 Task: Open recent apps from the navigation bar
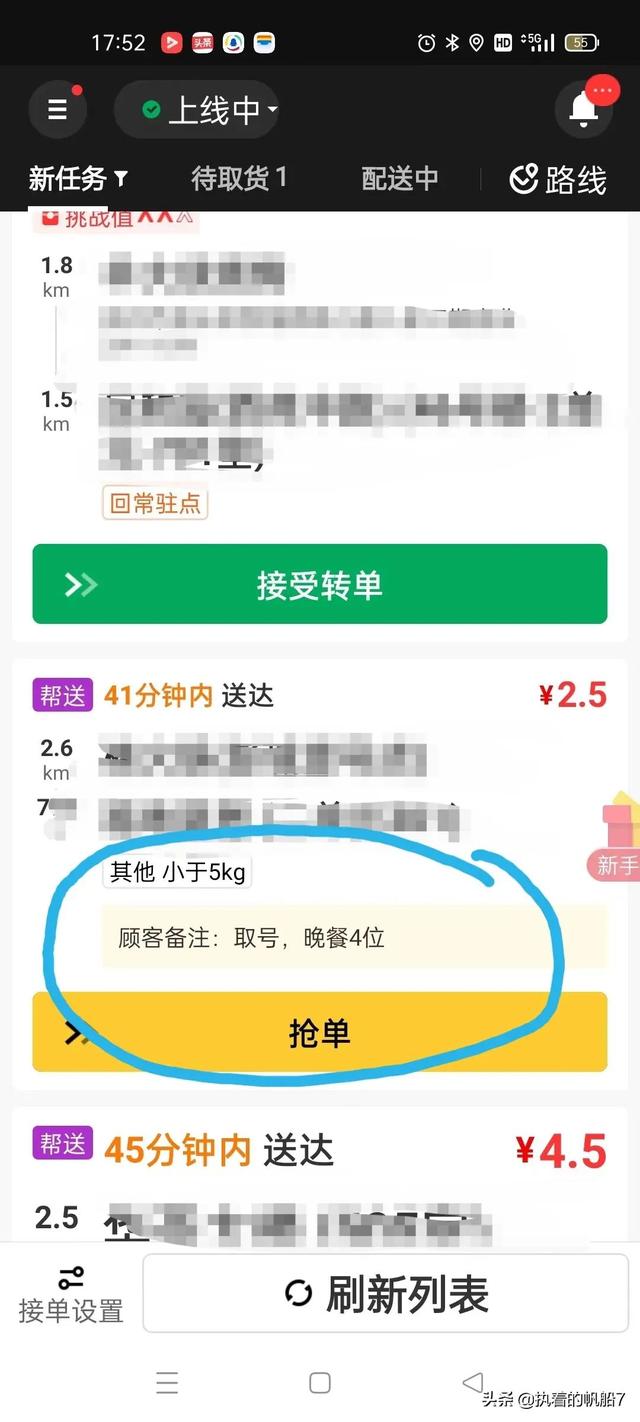pos(167,1383)
